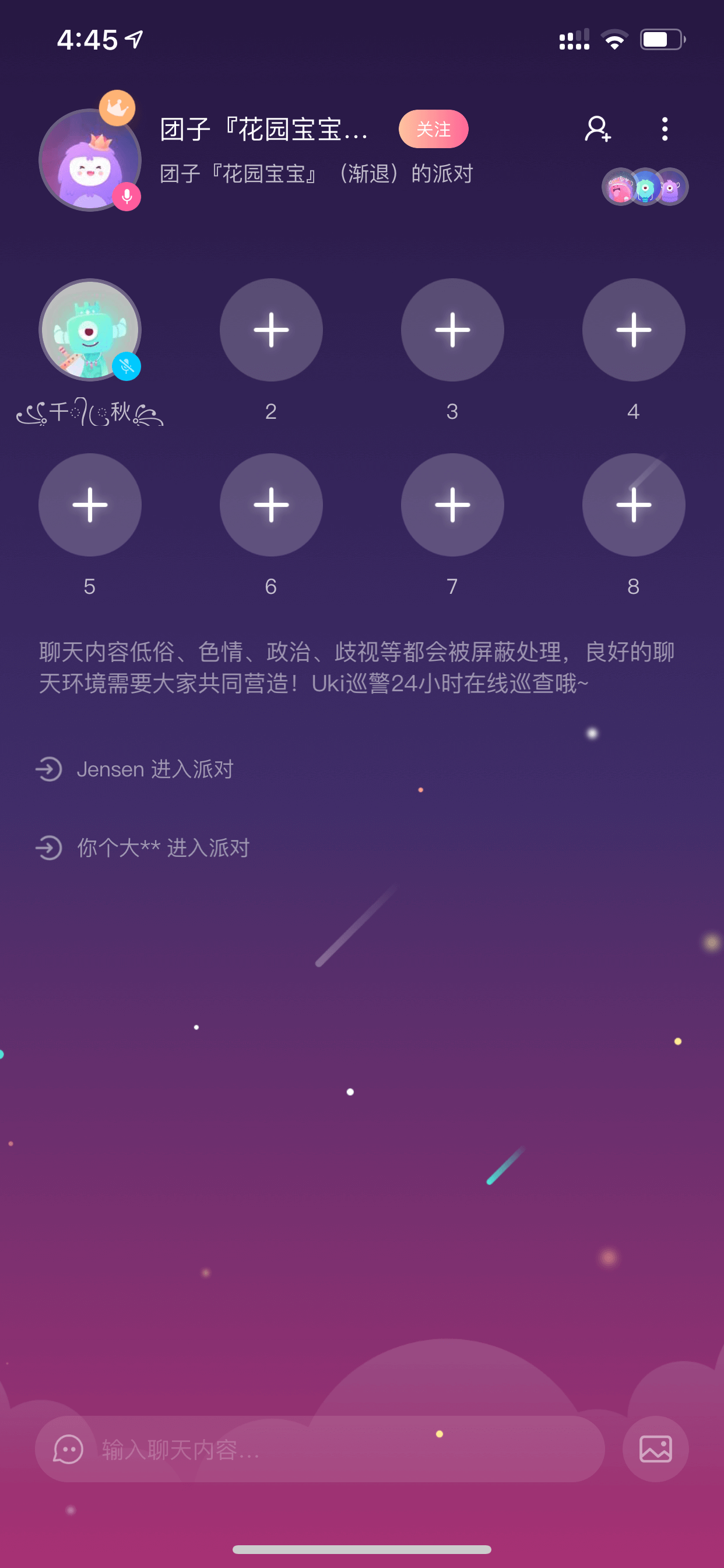
Task: Open 千秋's avatar on seat one
Action: coord(90,330)
